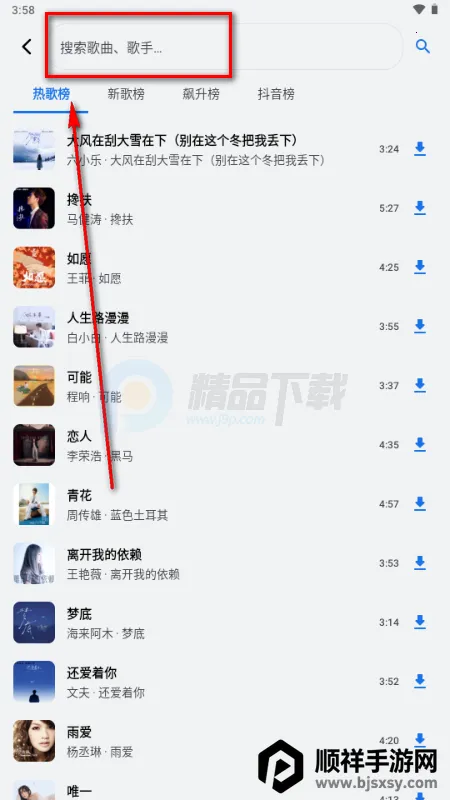Download 恋人 by 李荣浩

tap(420, 444)
